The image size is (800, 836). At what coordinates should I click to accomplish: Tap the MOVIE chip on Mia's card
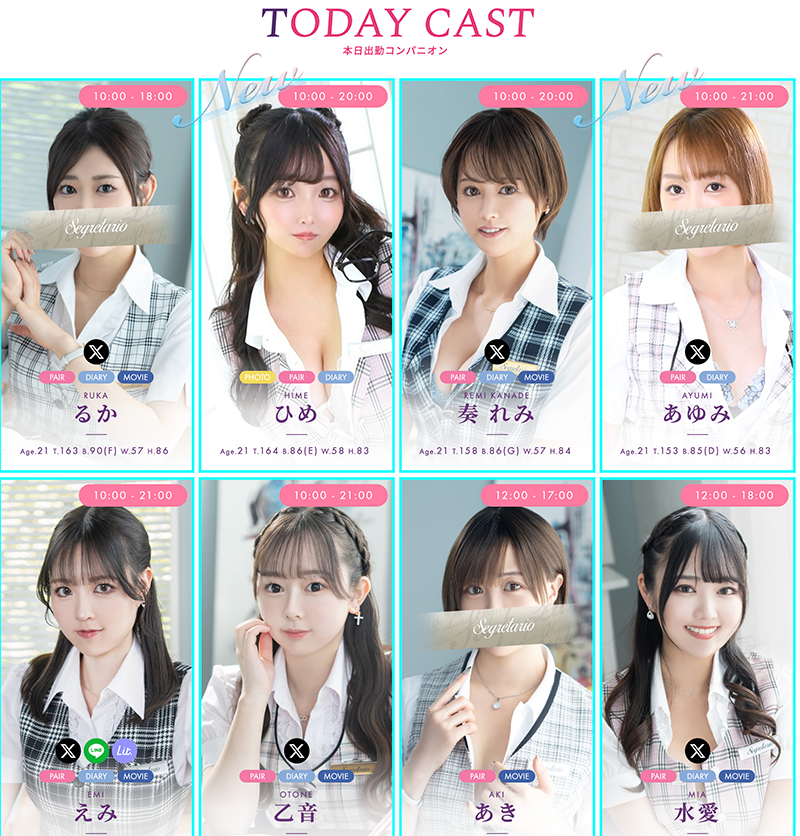[737, 775]
